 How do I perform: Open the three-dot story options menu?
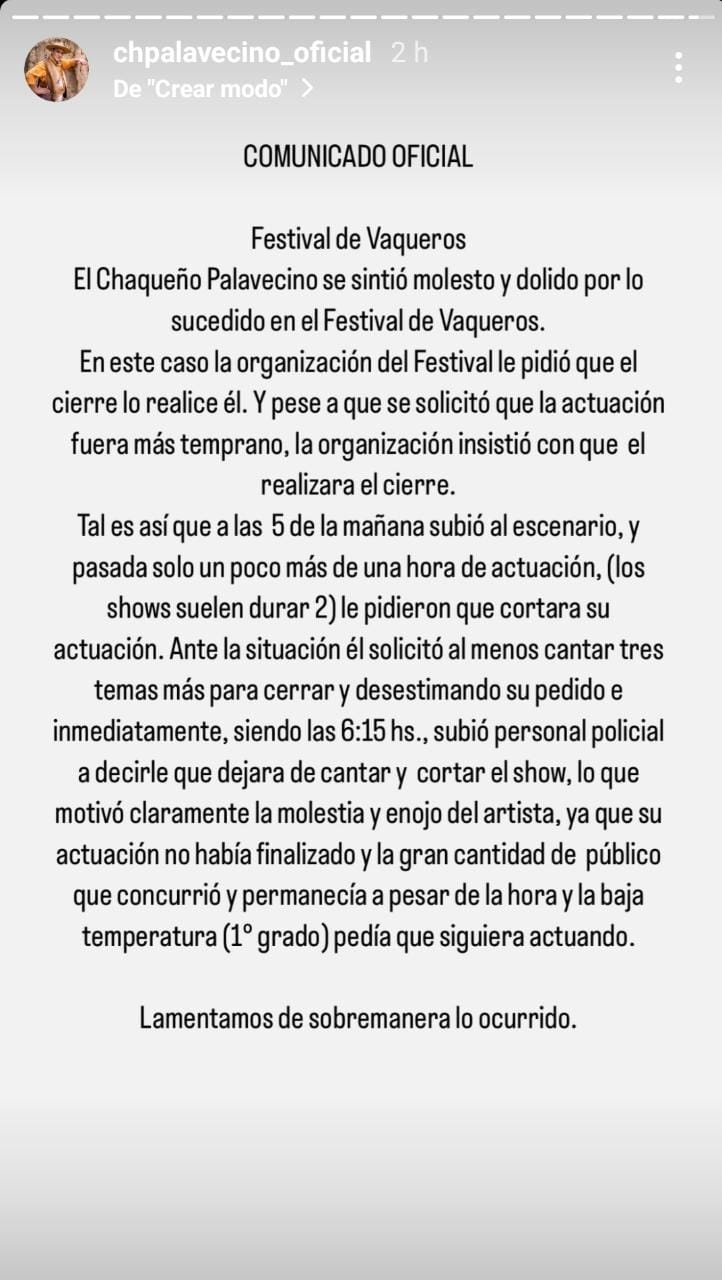678,67
